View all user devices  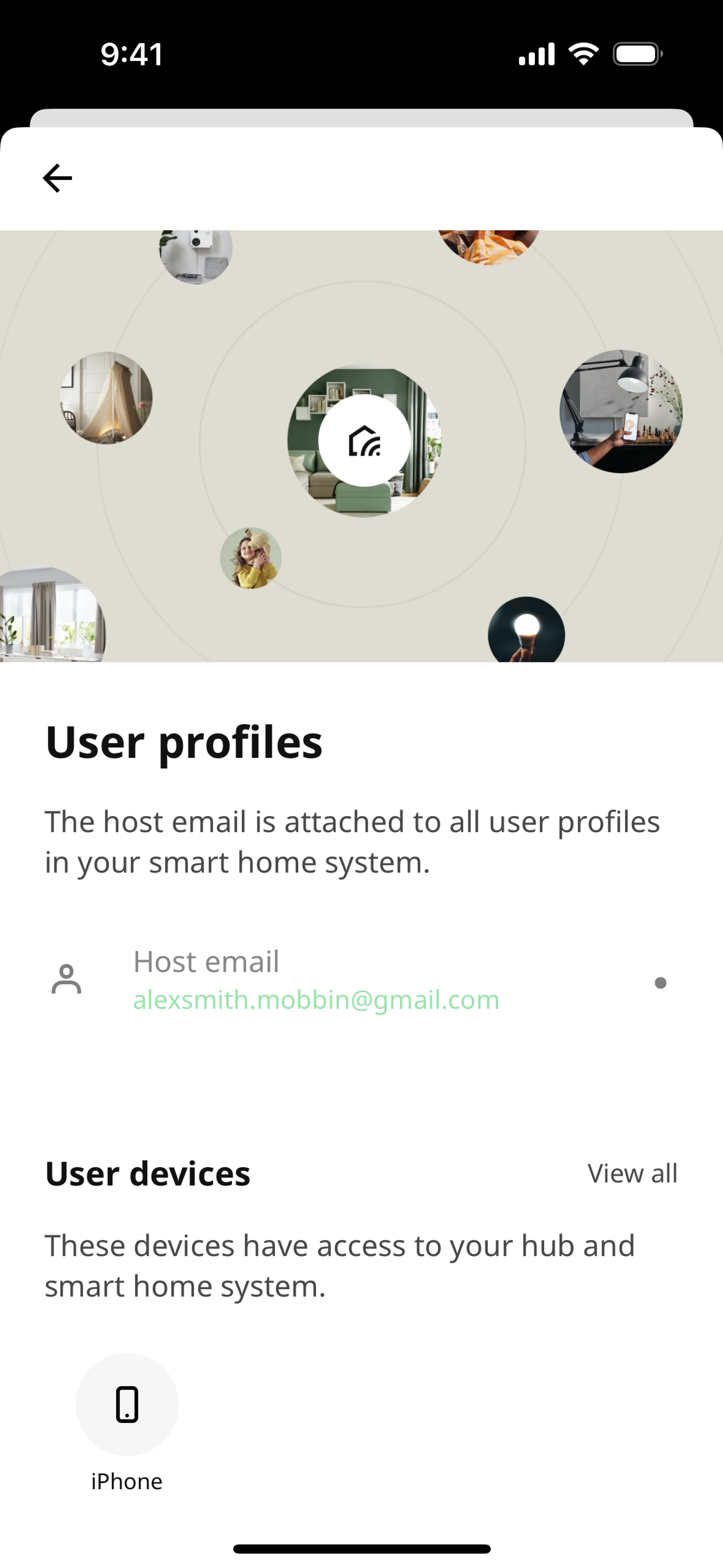[632, 1173]
